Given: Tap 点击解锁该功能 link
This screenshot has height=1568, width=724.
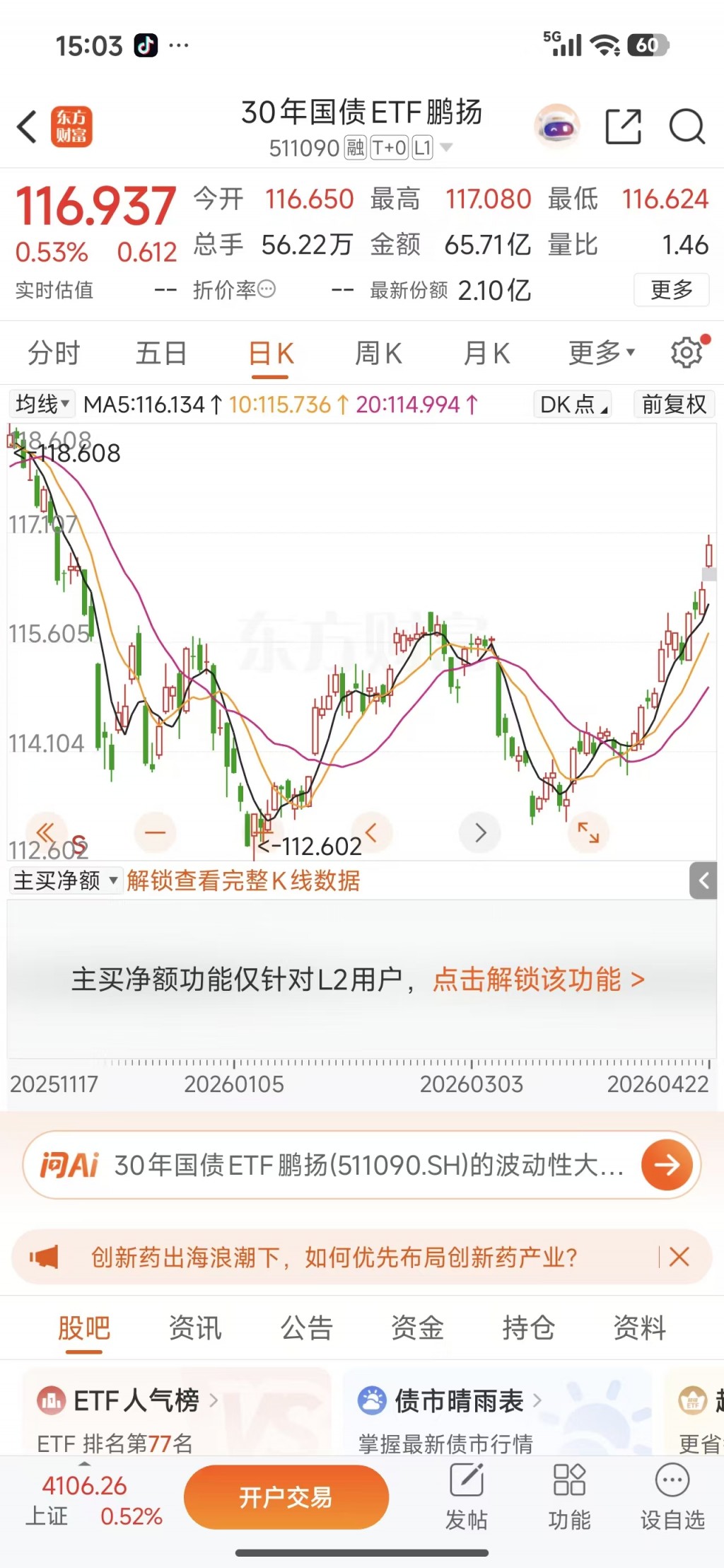Looking at the screenshot, I should click(538, 980).
